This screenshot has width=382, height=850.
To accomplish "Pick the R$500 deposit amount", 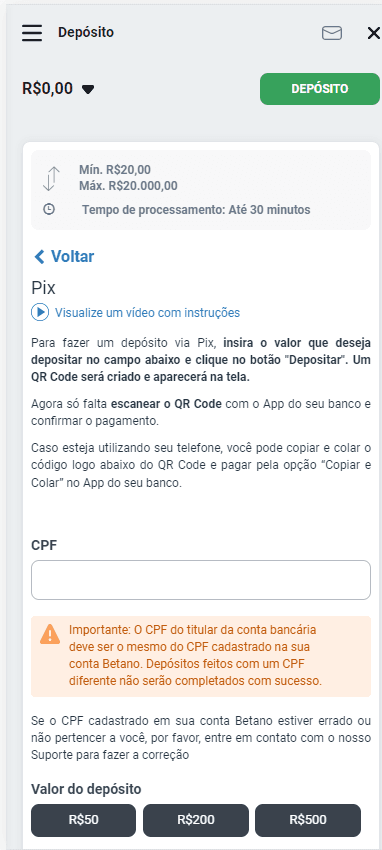I will coord(308,820).
